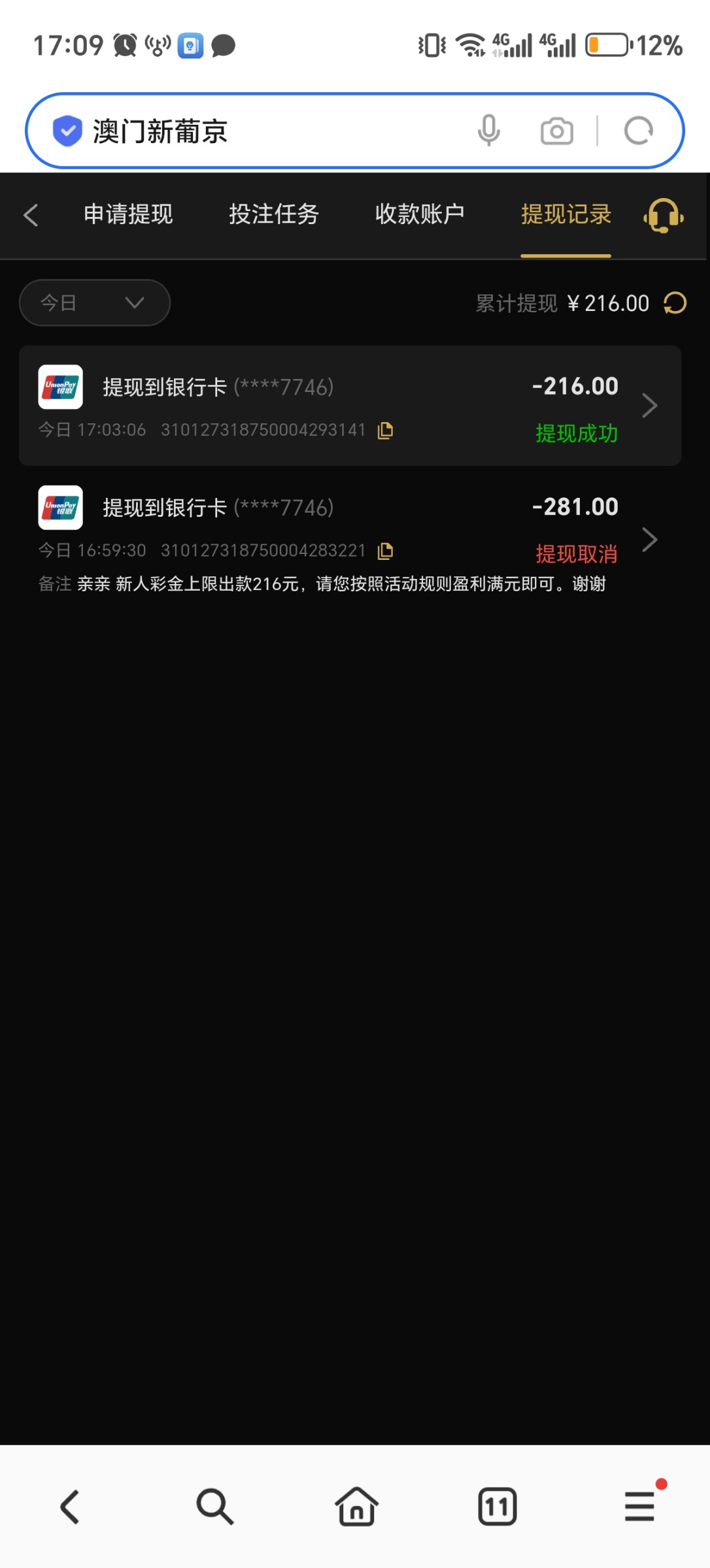Open the camera search icon

click(x=557, y=131)
